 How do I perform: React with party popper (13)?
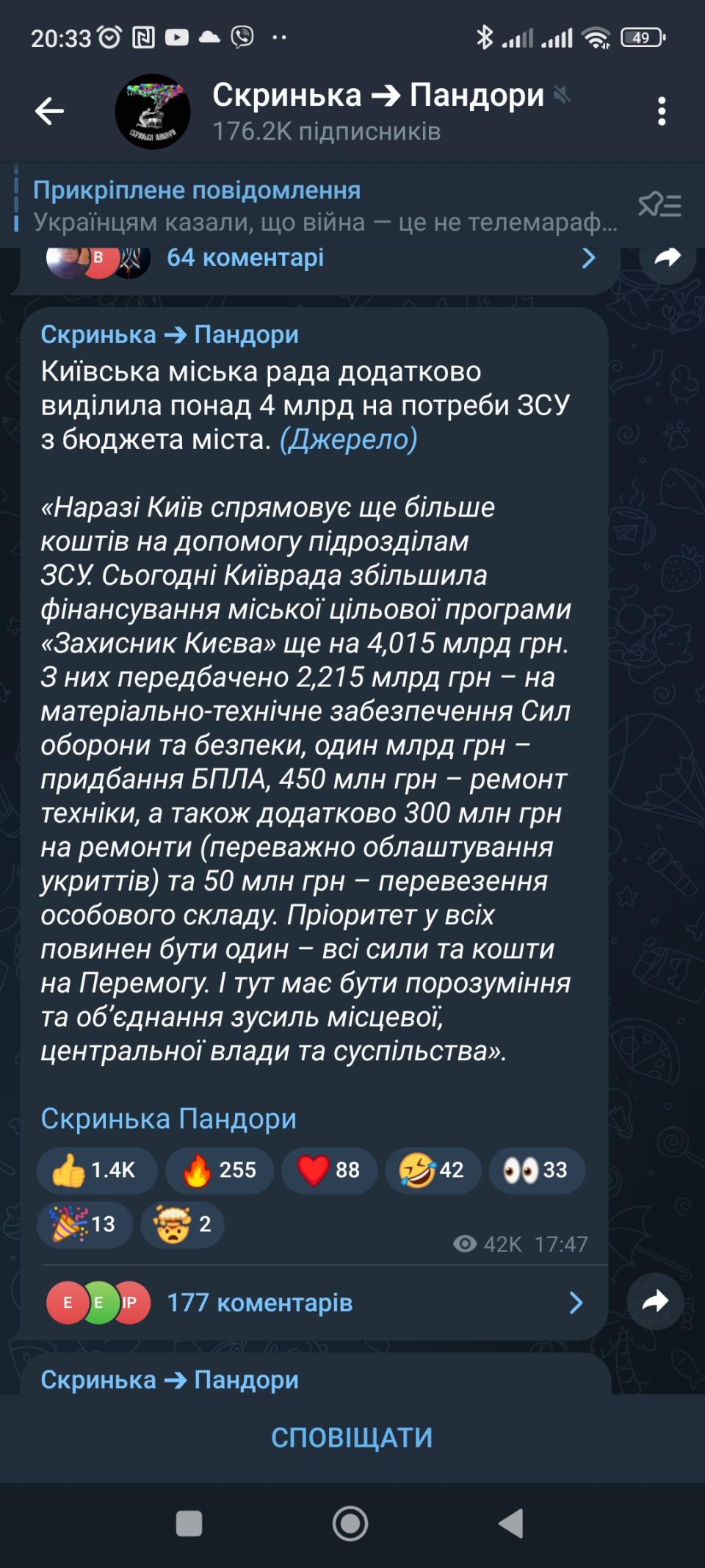[x=84, y=1224]
